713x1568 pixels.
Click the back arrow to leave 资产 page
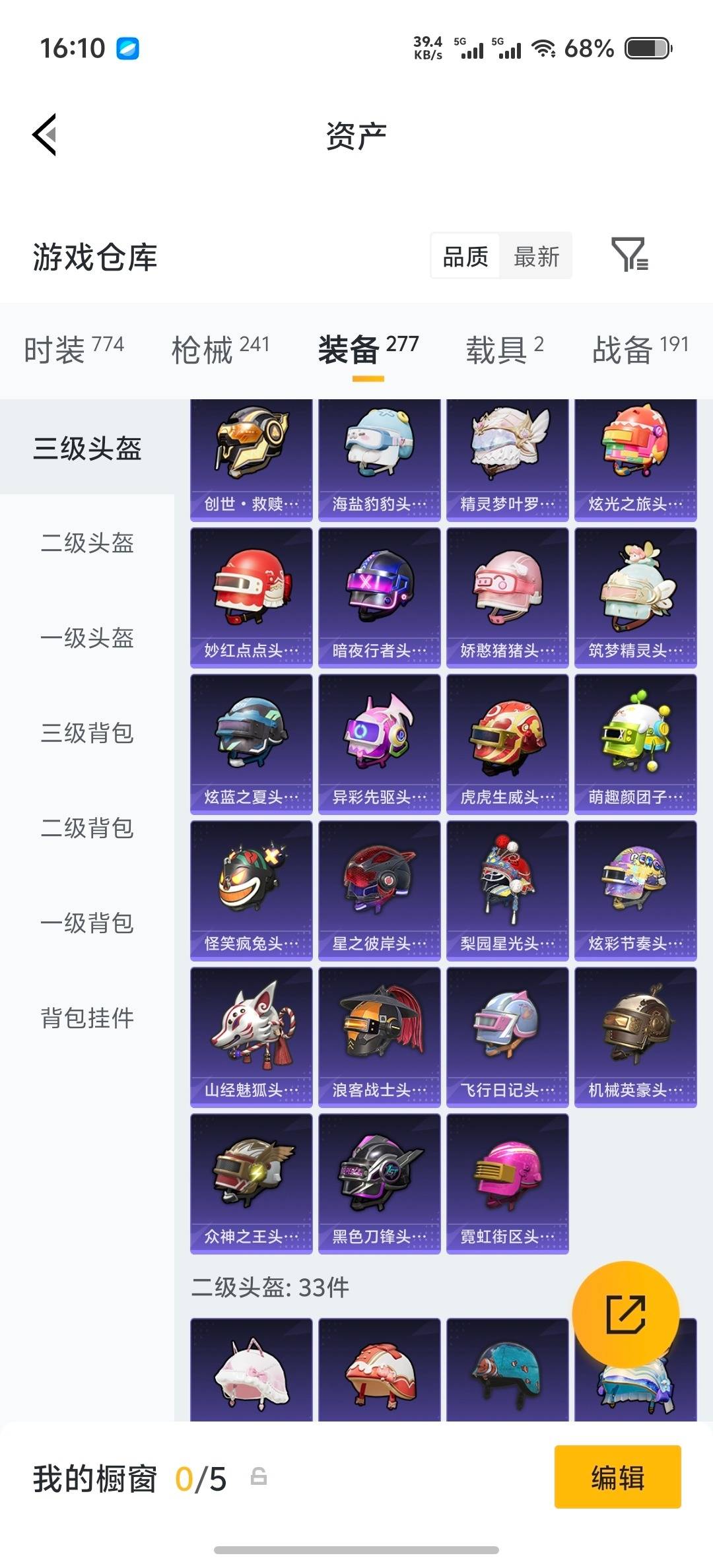click(x=44, y=135)
